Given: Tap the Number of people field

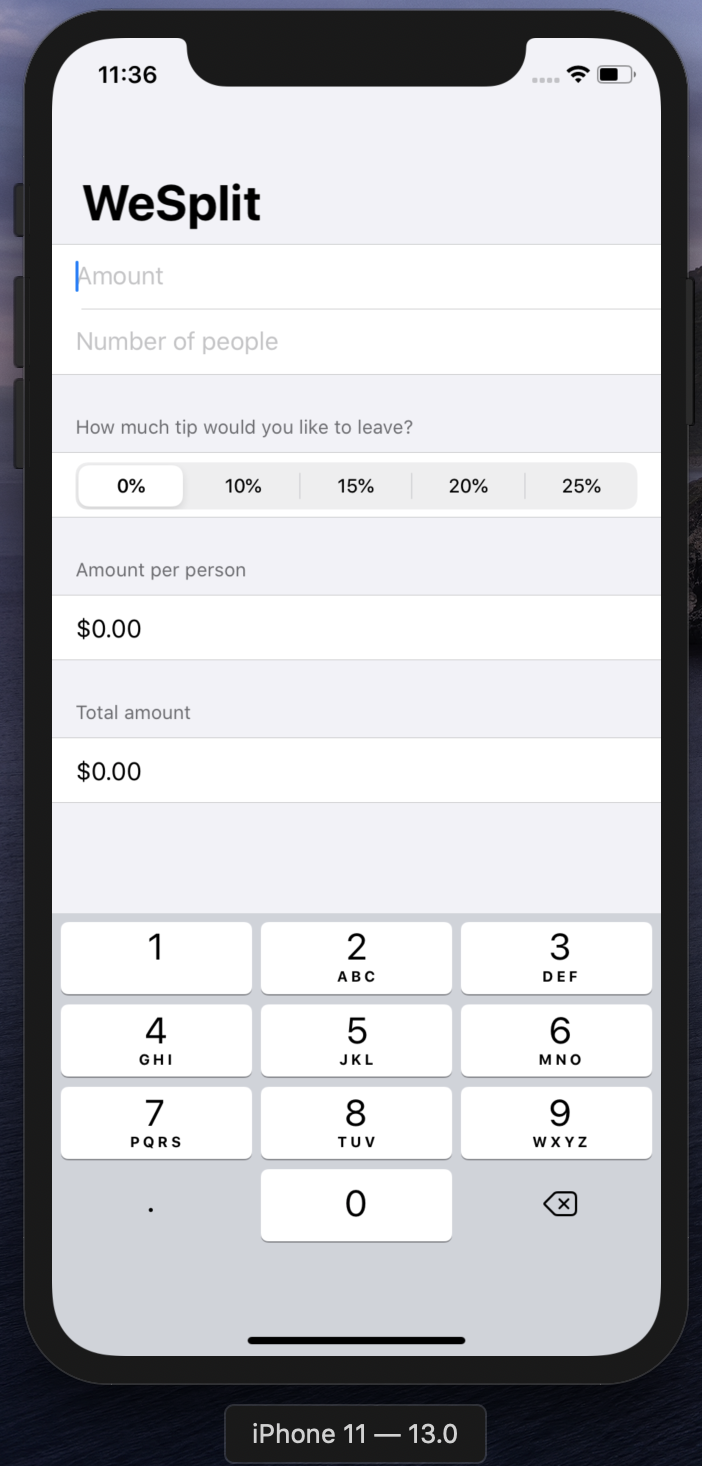Looking at the screenshot, I should (x=356, y=342).
